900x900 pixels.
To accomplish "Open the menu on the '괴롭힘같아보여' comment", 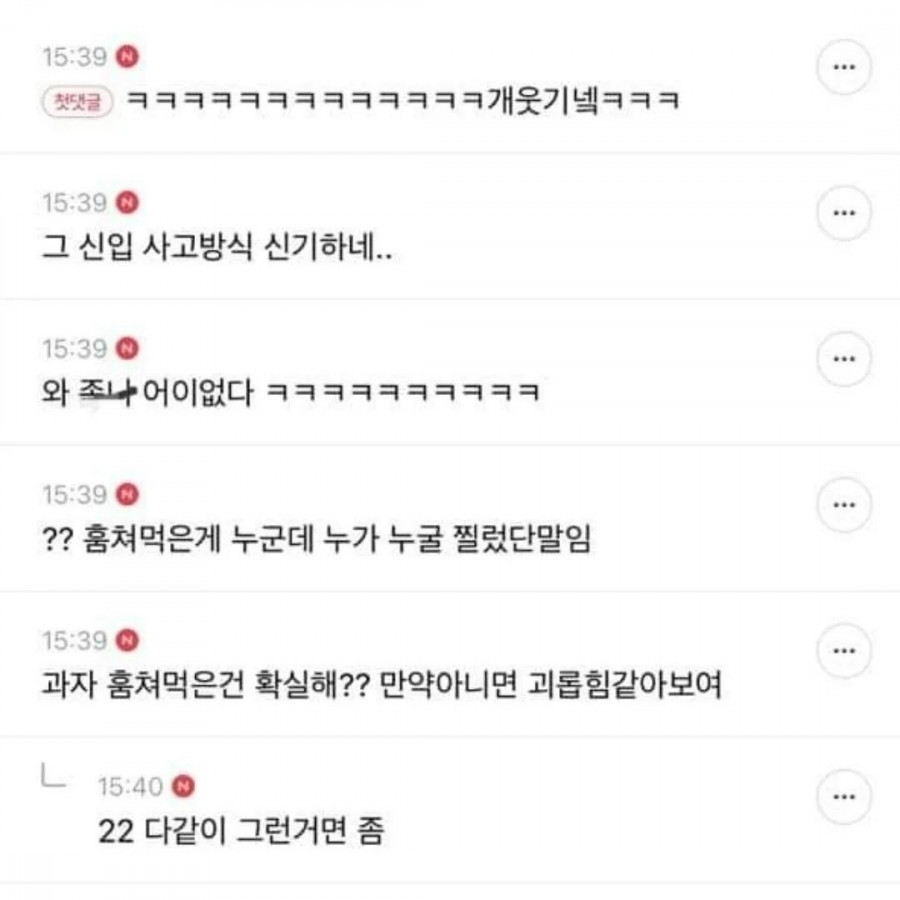I will coord(844,651).
